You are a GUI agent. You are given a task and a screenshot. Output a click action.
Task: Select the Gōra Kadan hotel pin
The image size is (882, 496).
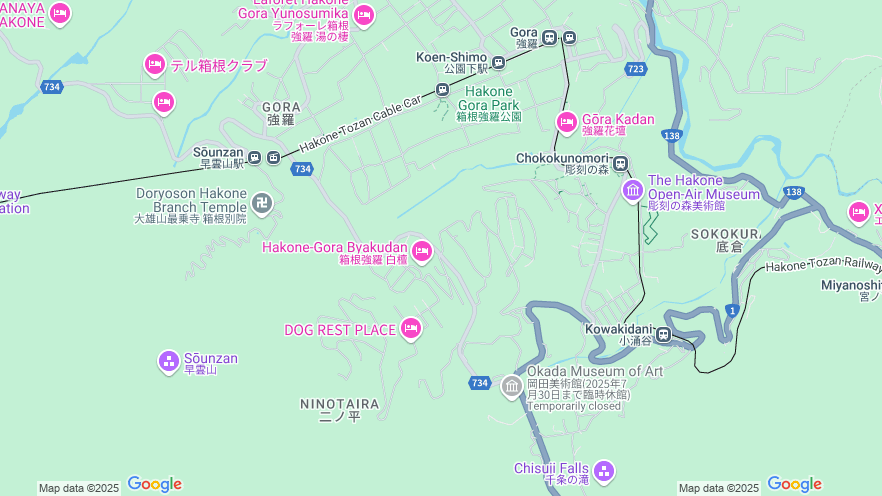pyautogui.click(x=566, y=122)
